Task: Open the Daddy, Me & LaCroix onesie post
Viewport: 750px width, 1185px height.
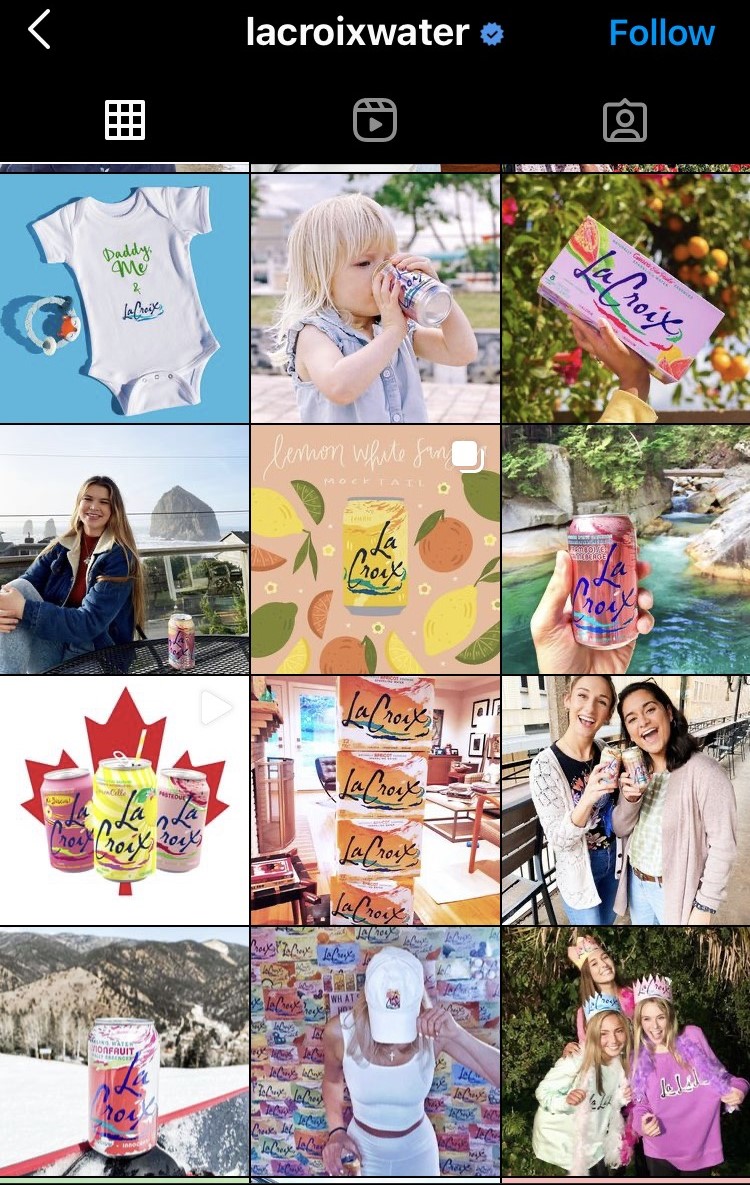Action: coord(124,298)
